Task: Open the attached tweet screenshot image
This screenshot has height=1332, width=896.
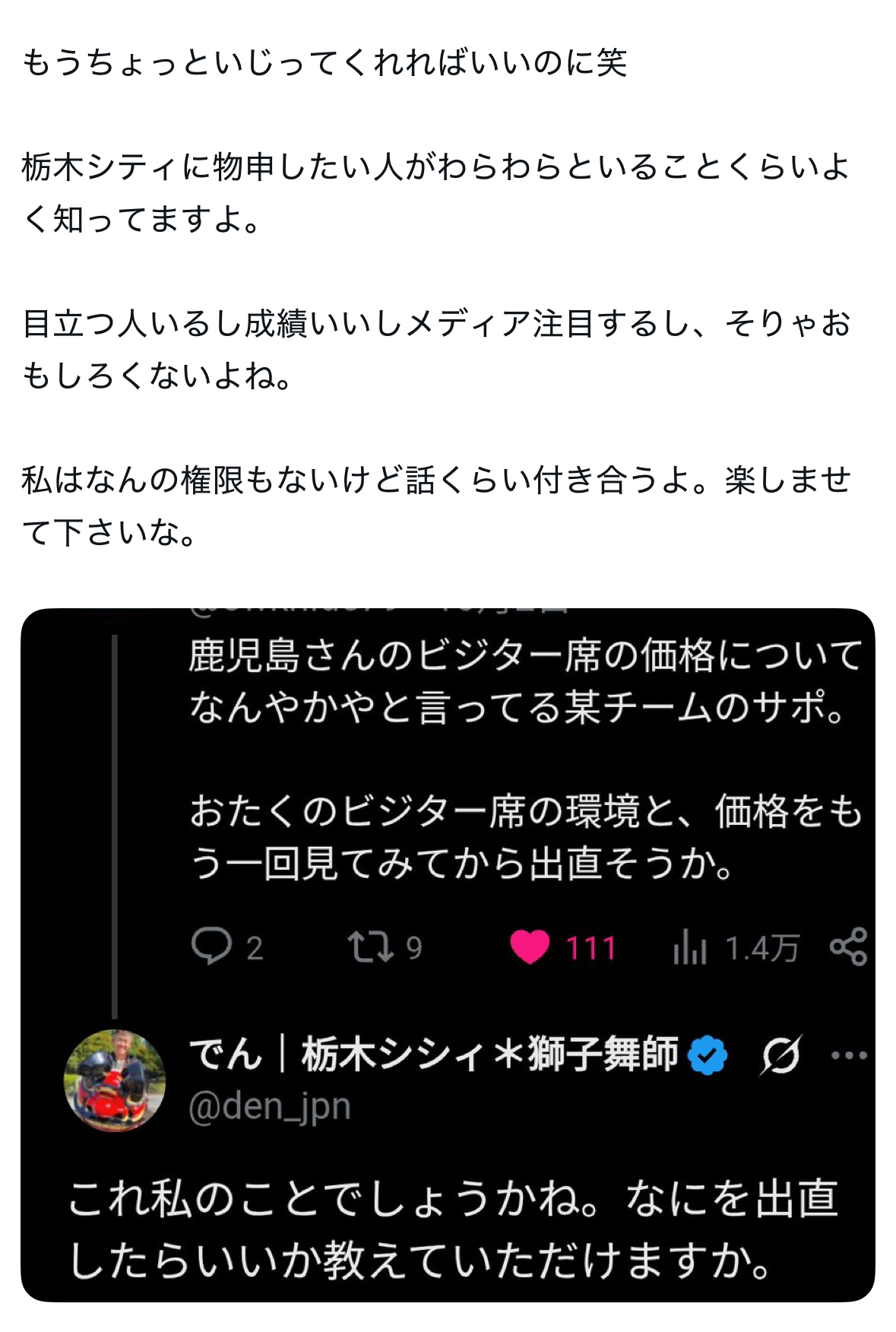Action: (x=448, y=954)
